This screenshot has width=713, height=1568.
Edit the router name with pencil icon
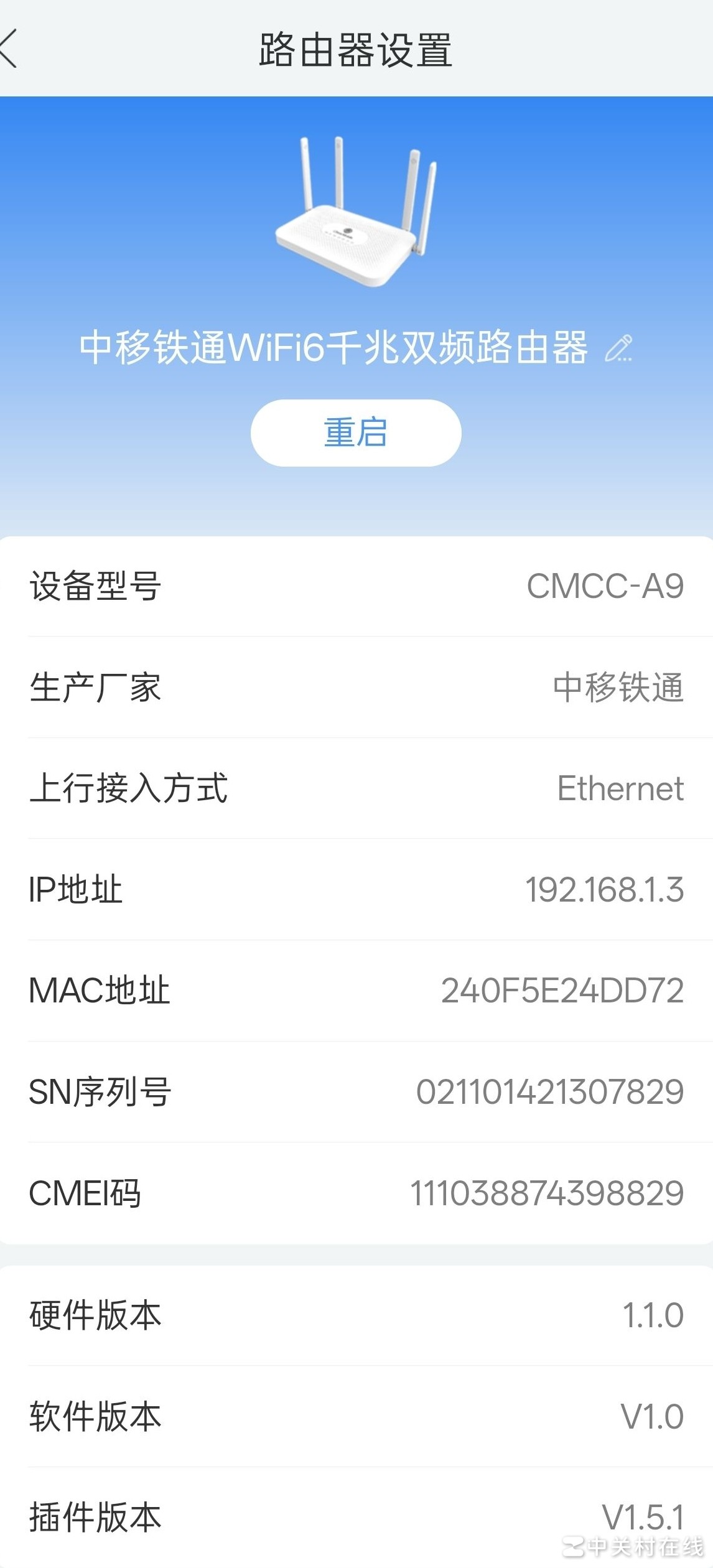click(x=618, y=348)
